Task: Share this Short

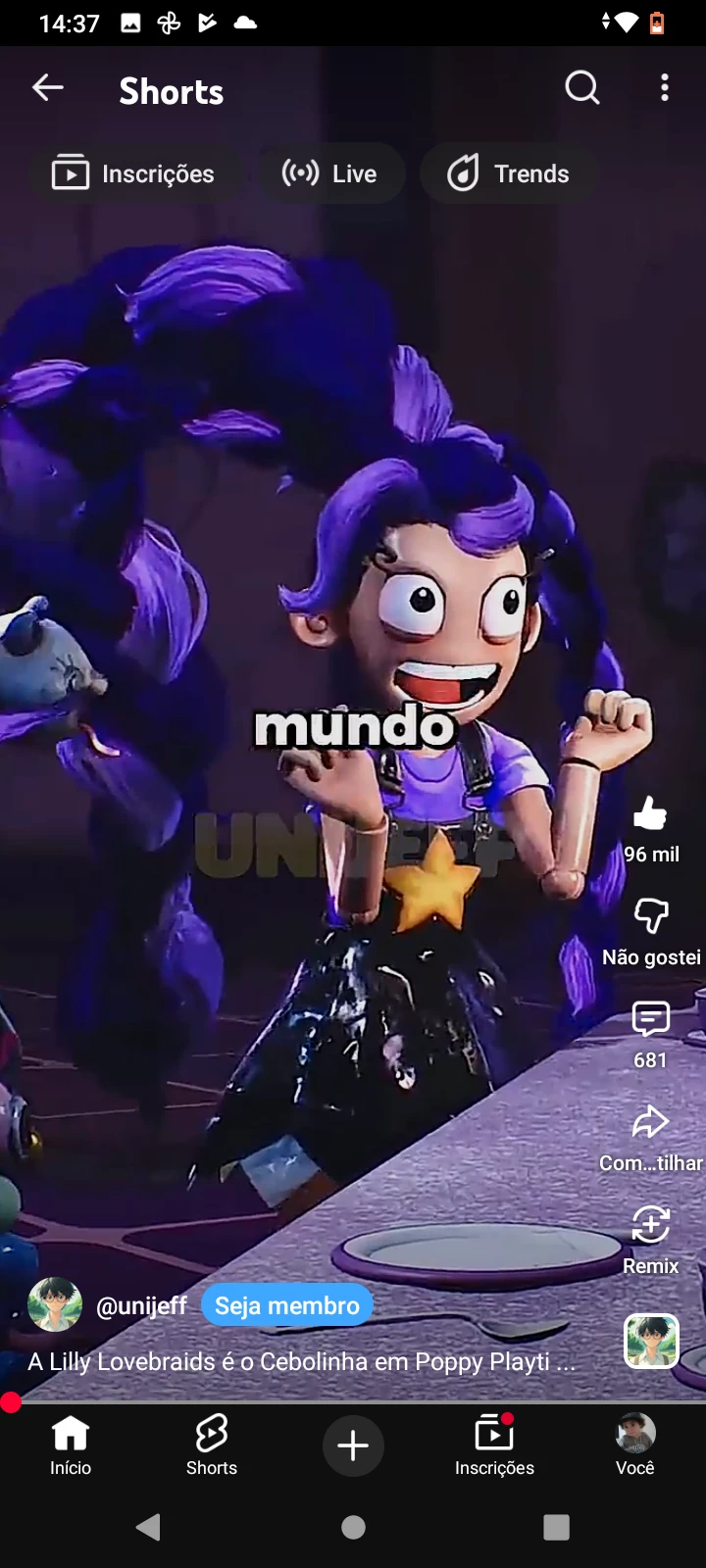Action: click(650, 1124)
